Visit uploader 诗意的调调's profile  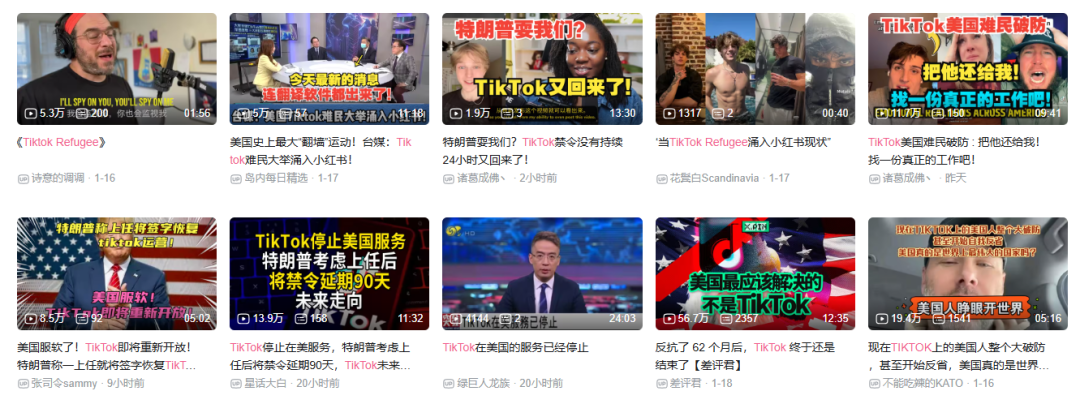[60, 178]
